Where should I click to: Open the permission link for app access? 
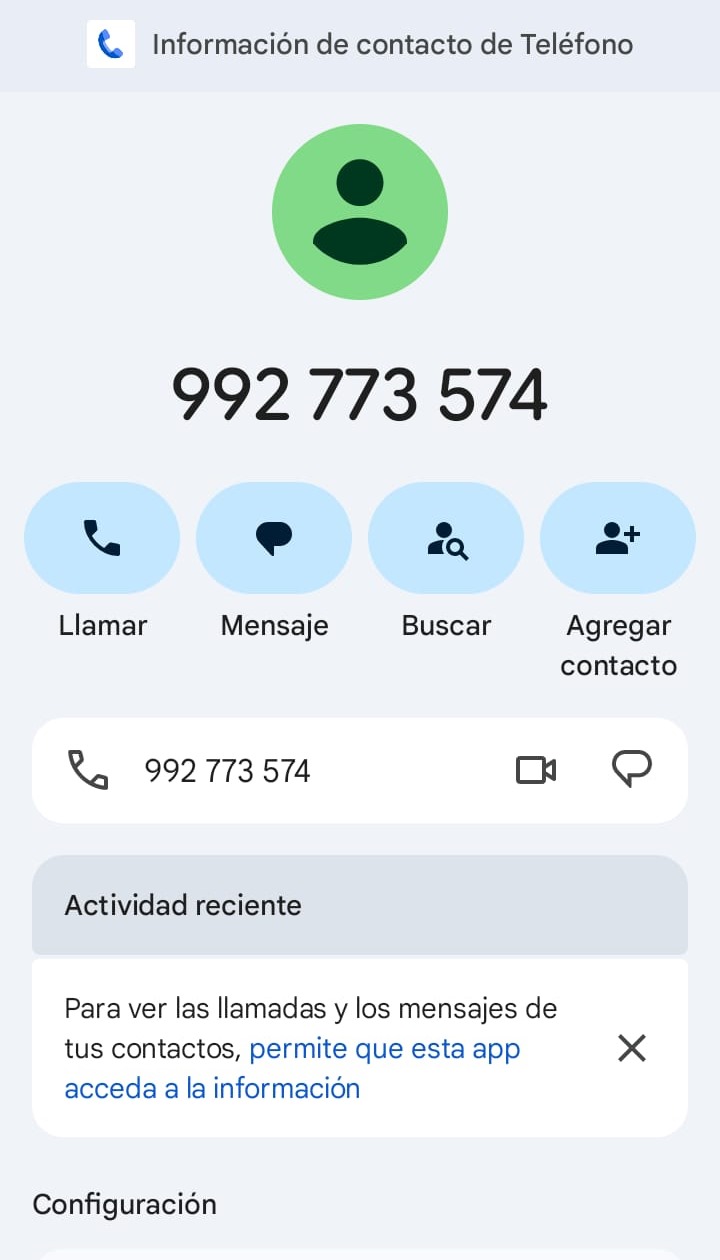pyautogui.click(x=385, y=1049)
